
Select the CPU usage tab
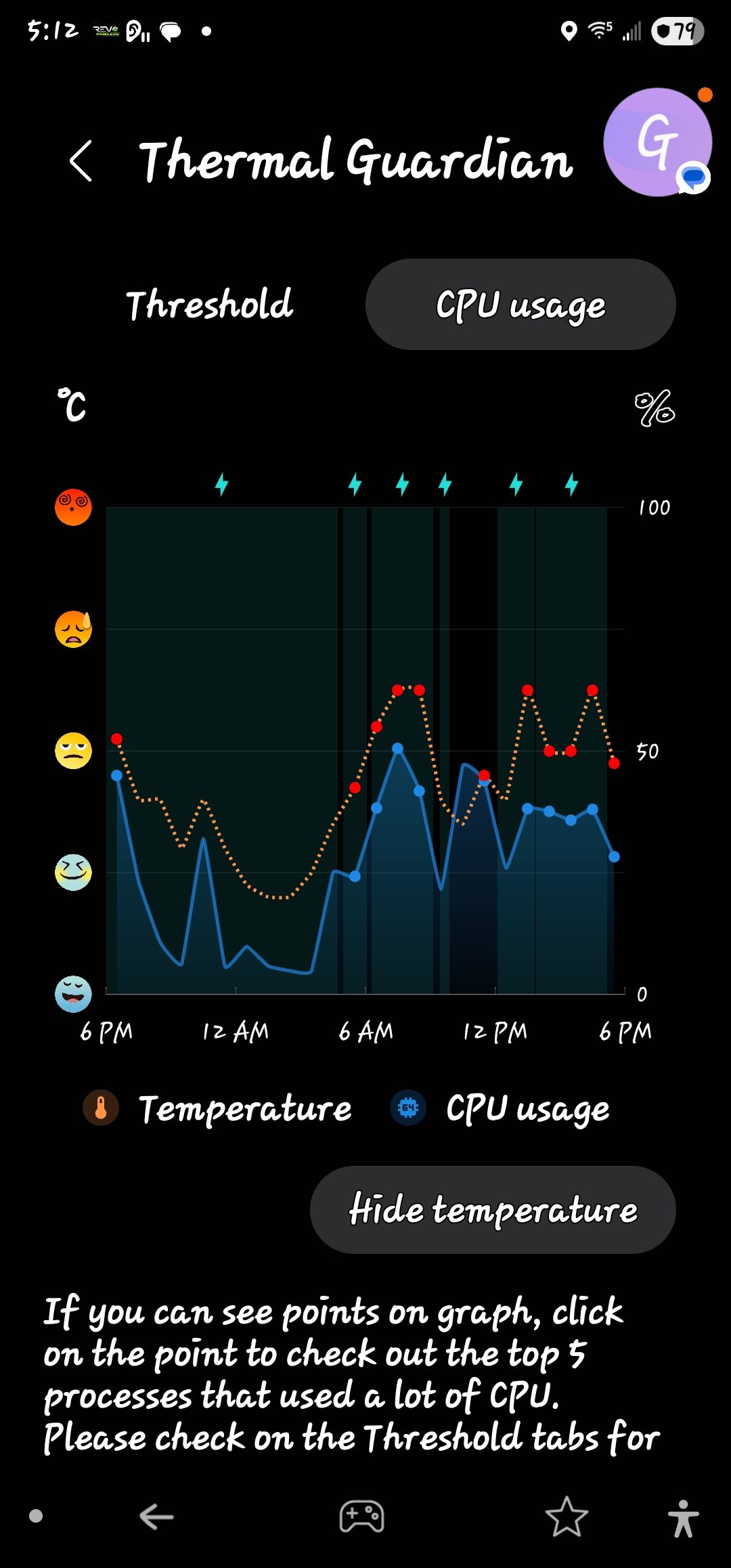coord(520,305)
